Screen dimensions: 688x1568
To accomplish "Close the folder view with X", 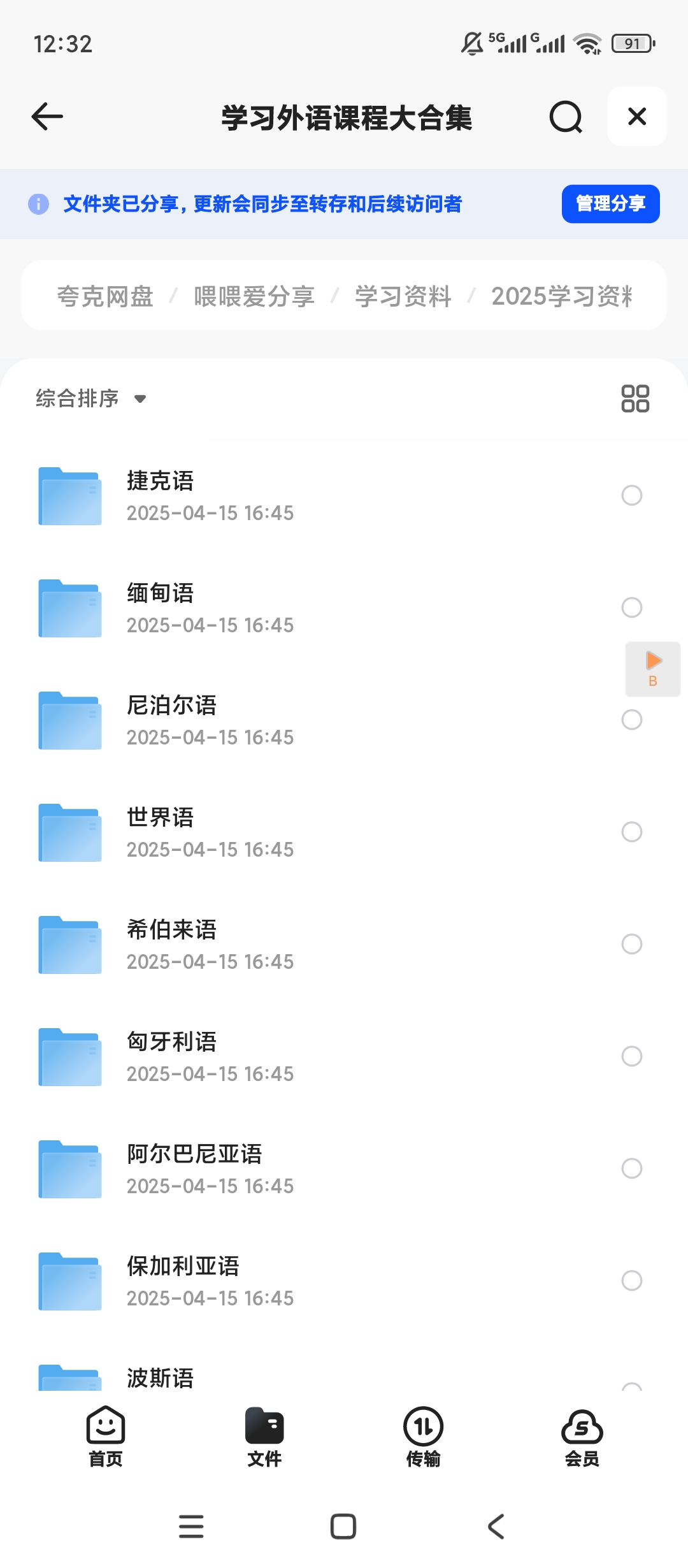I will 636,117.
